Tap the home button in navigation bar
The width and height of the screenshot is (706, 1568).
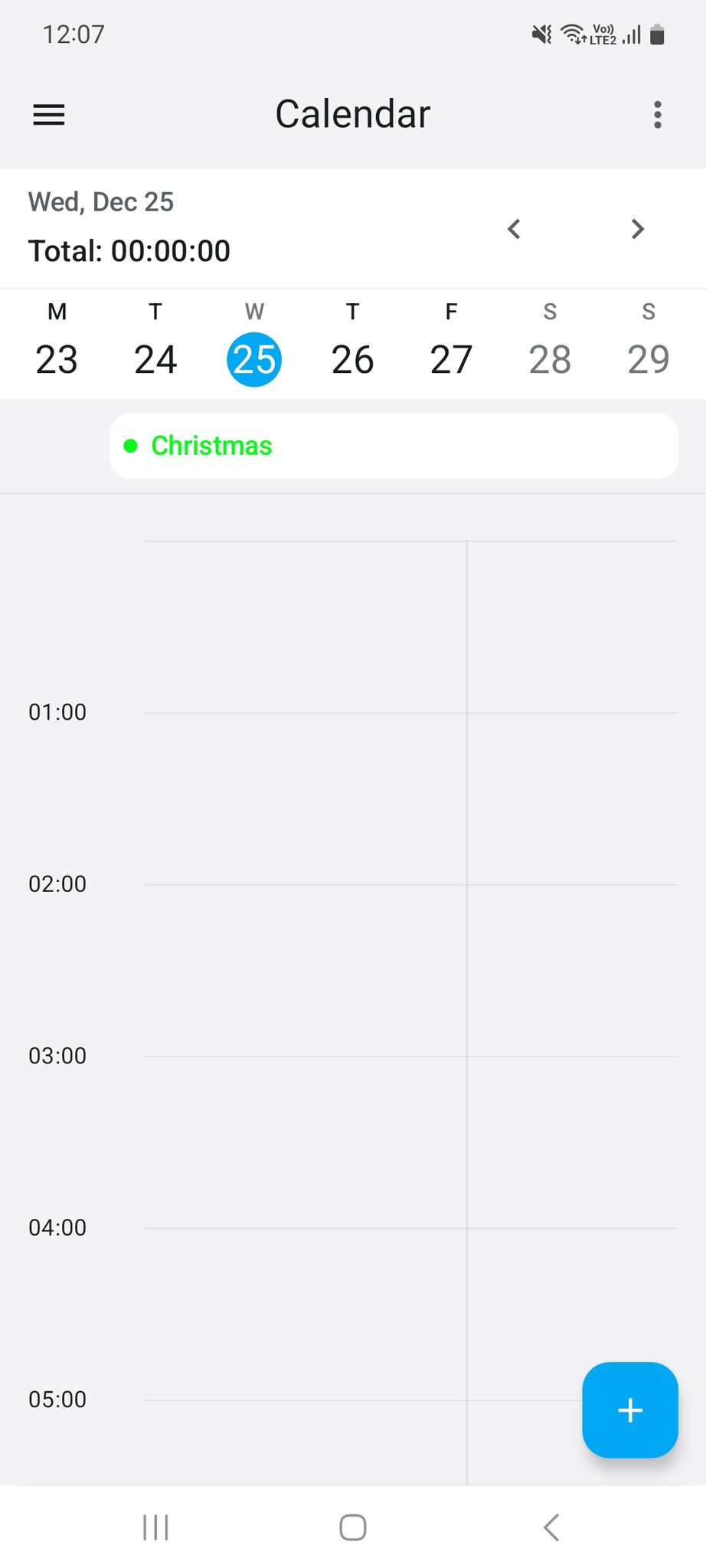352,1527
